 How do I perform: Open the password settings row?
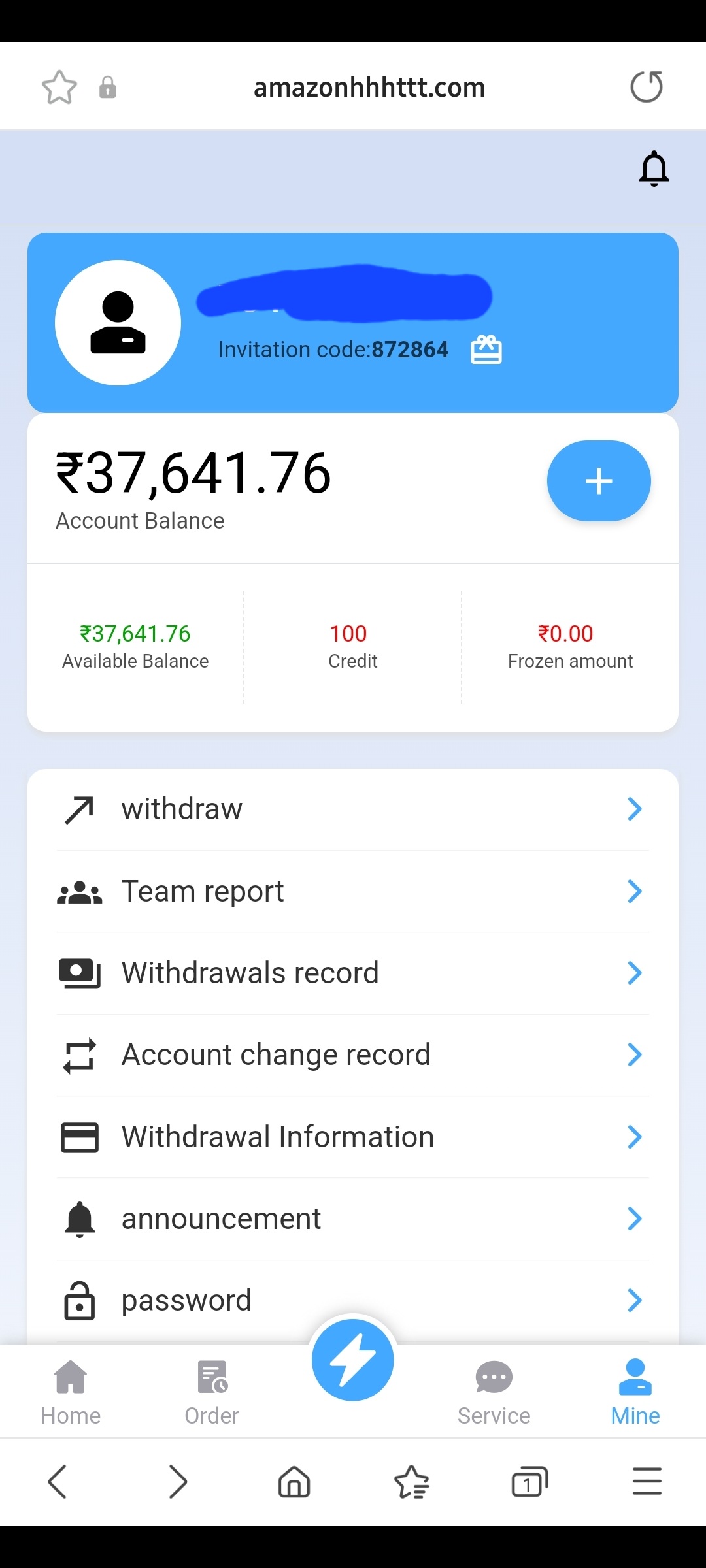pyautogui.click(x=353, y=1300)
